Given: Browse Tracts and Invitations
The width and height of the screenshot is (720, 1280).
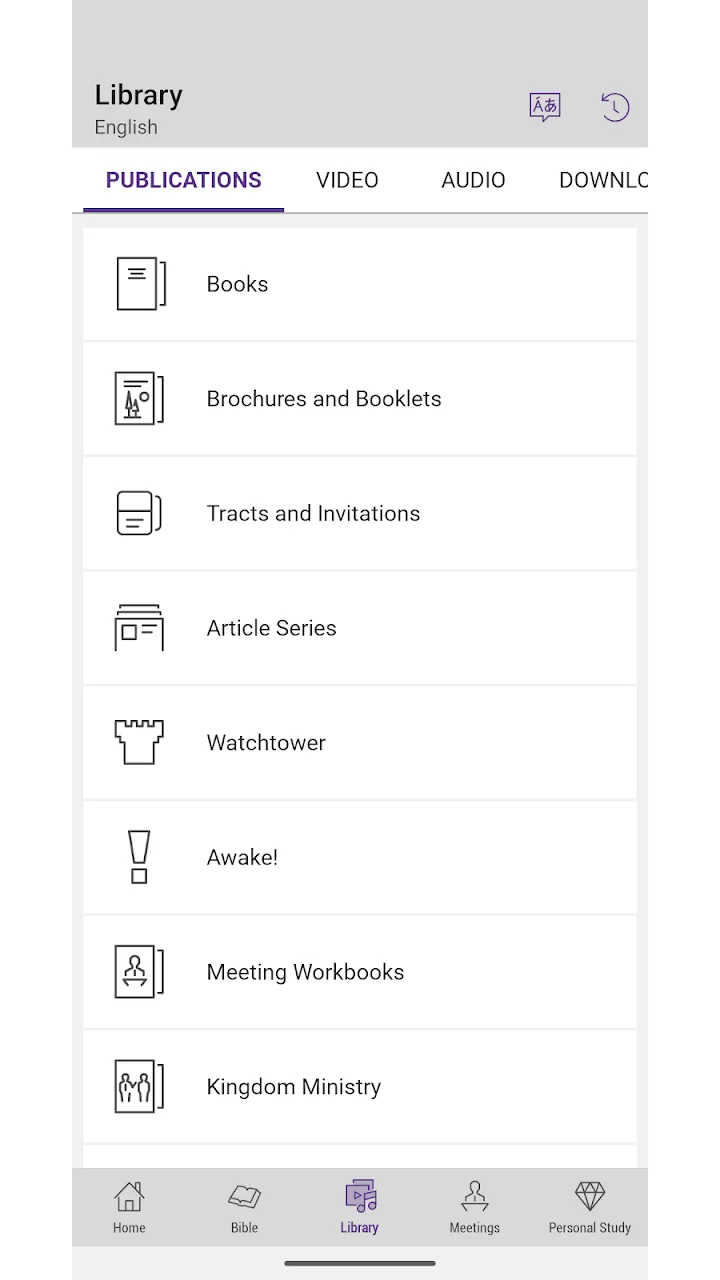Looking at the screenshot, I should (360, 514).
